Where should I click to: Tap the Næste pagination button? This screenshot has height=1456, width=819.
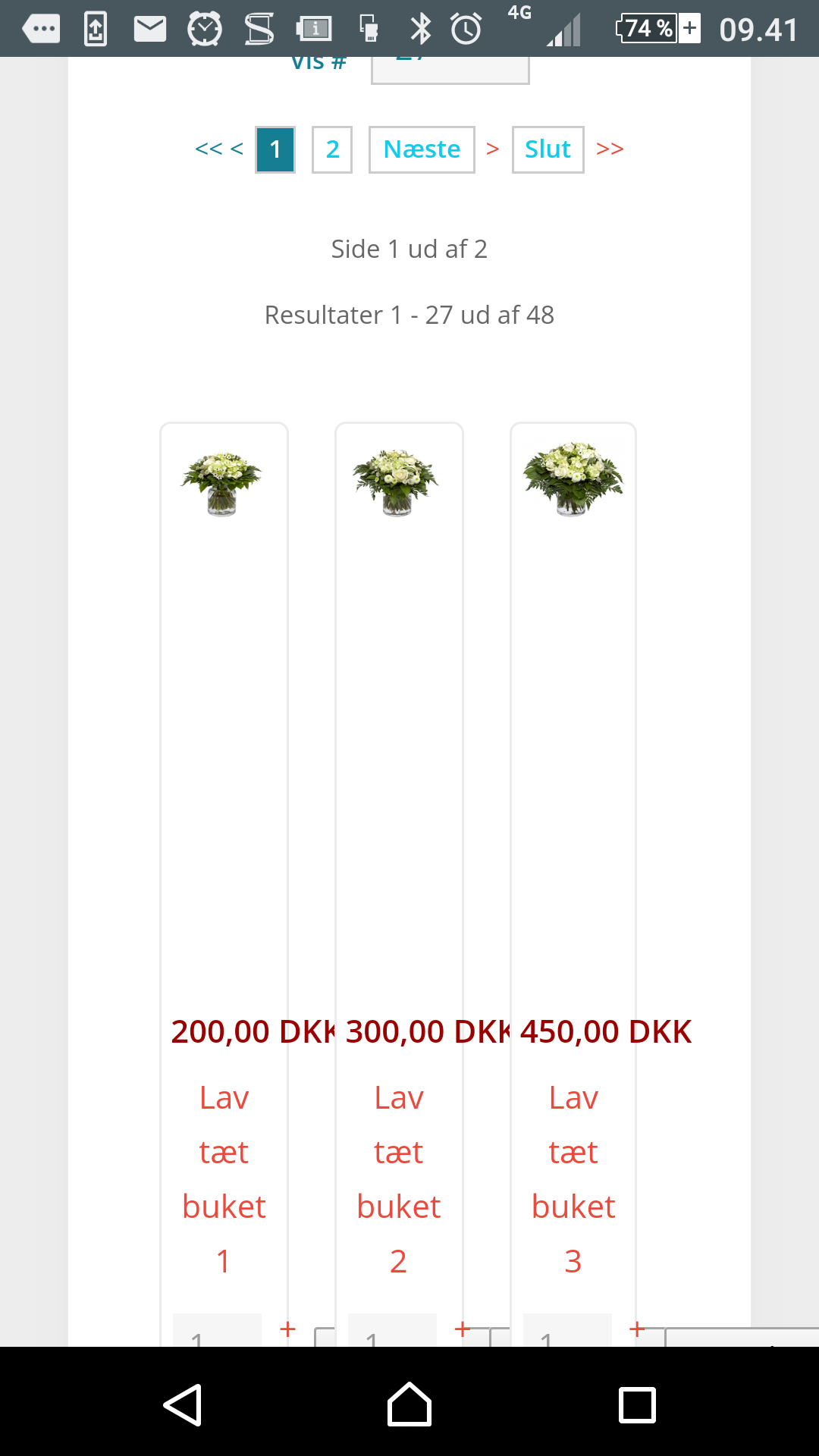pyautogui.click(x=422, y=149)
